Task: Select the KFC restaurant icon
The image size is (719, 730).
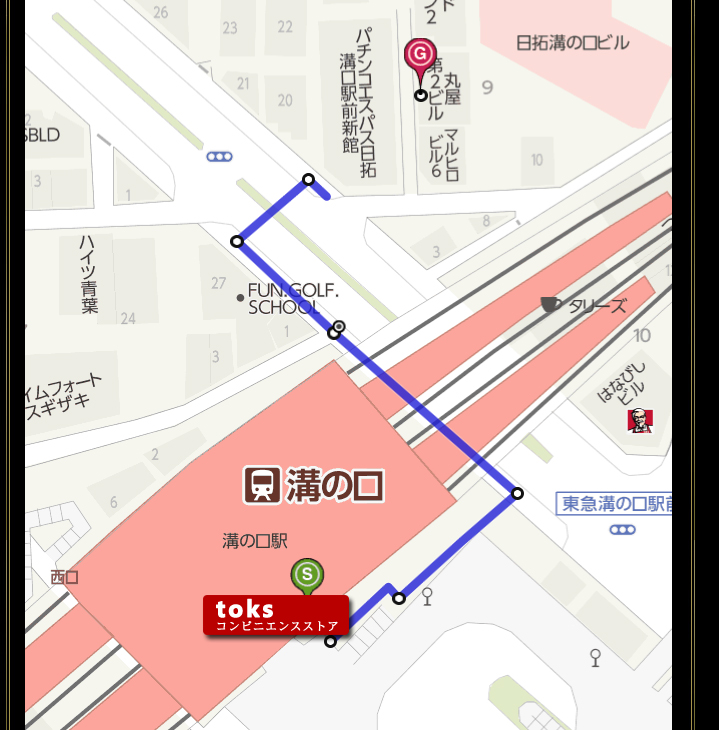Action: [x=639, y=420]
